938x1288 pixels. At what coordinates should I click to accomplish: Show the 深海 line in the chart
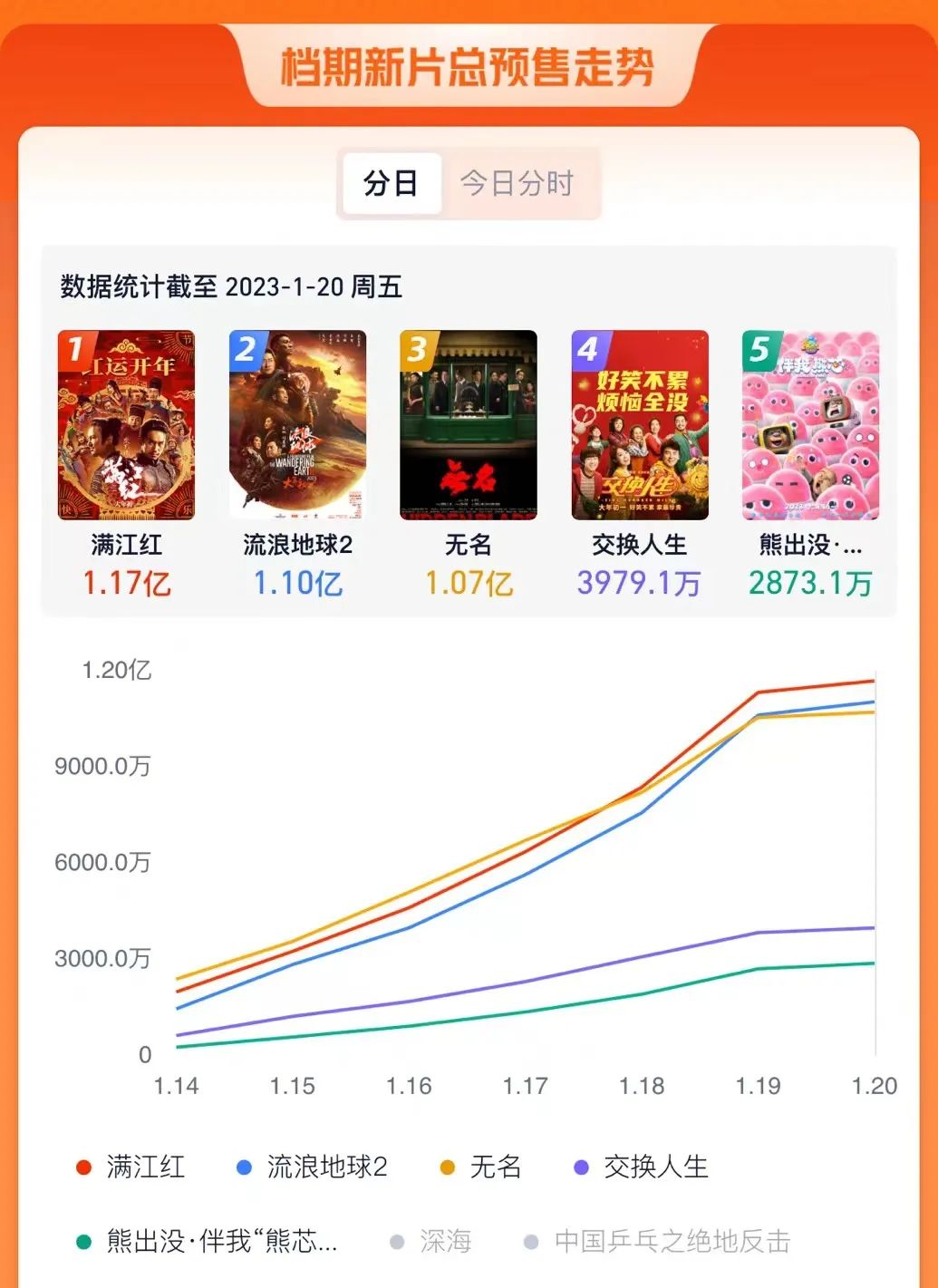coord(431,1241)
